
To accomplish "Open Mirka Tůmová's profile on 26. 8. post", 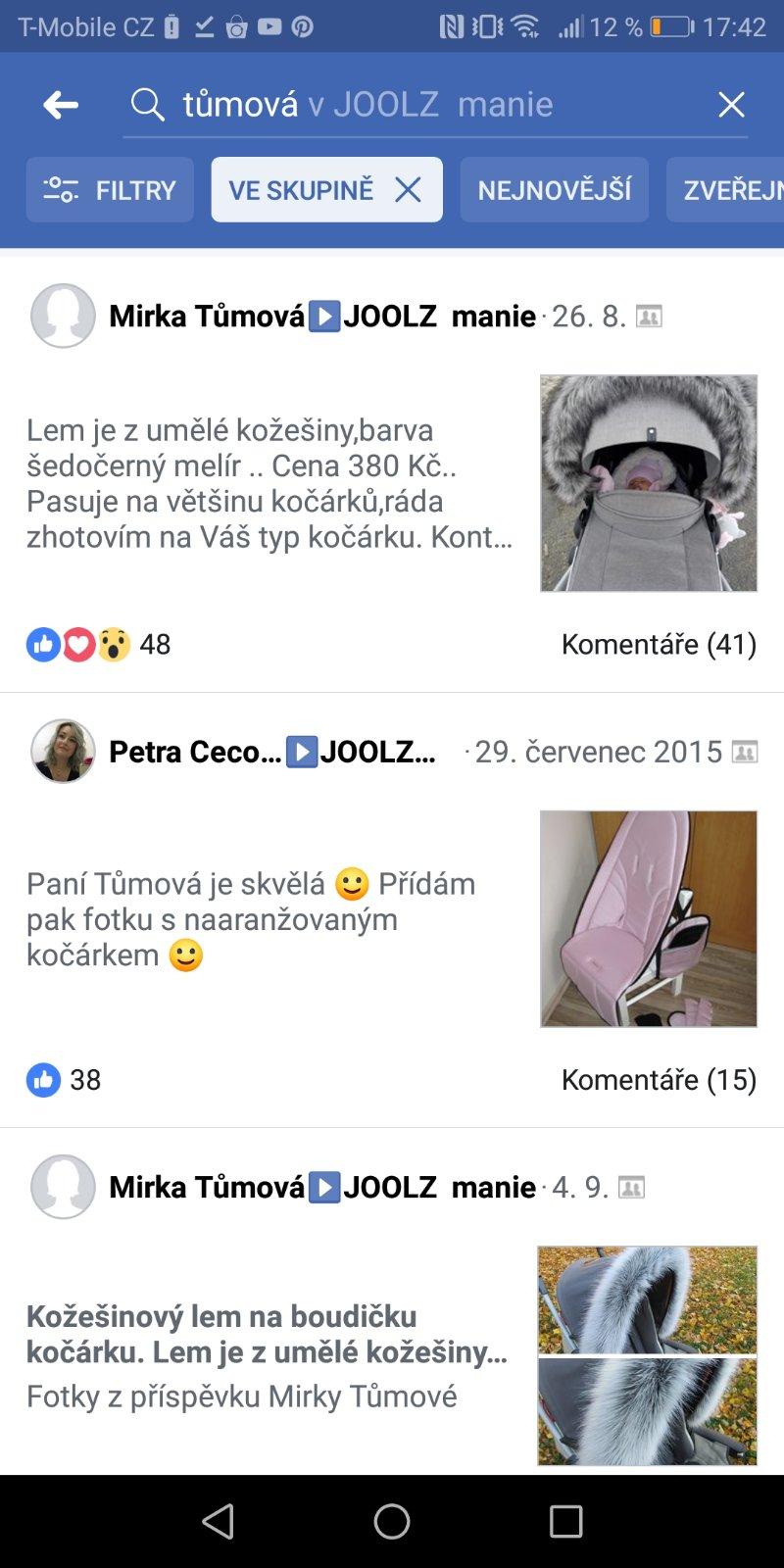I will click(206, 317).
